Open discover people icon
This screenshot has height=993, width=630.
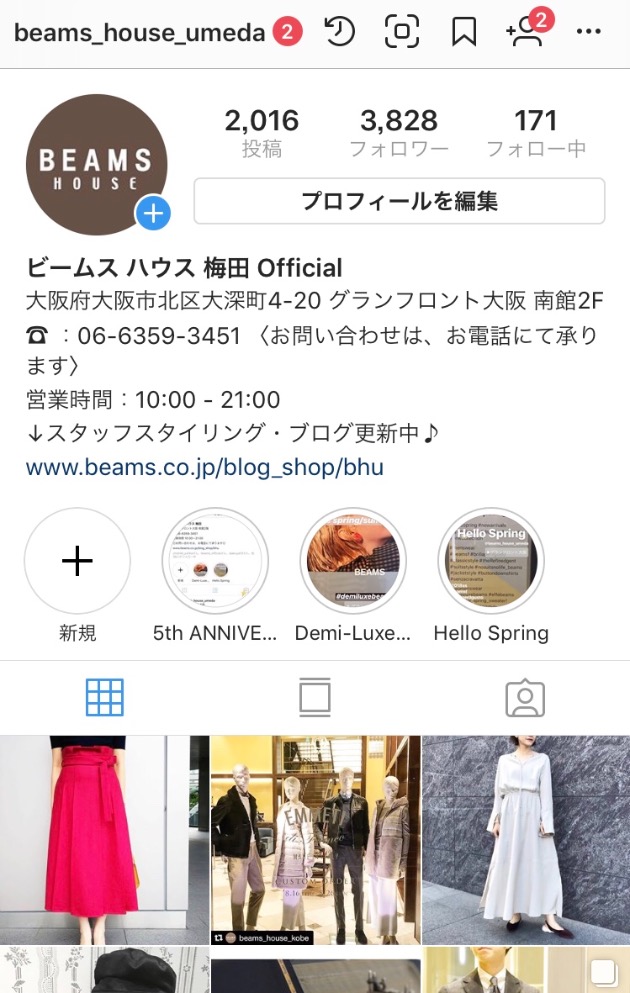(525, 32)
